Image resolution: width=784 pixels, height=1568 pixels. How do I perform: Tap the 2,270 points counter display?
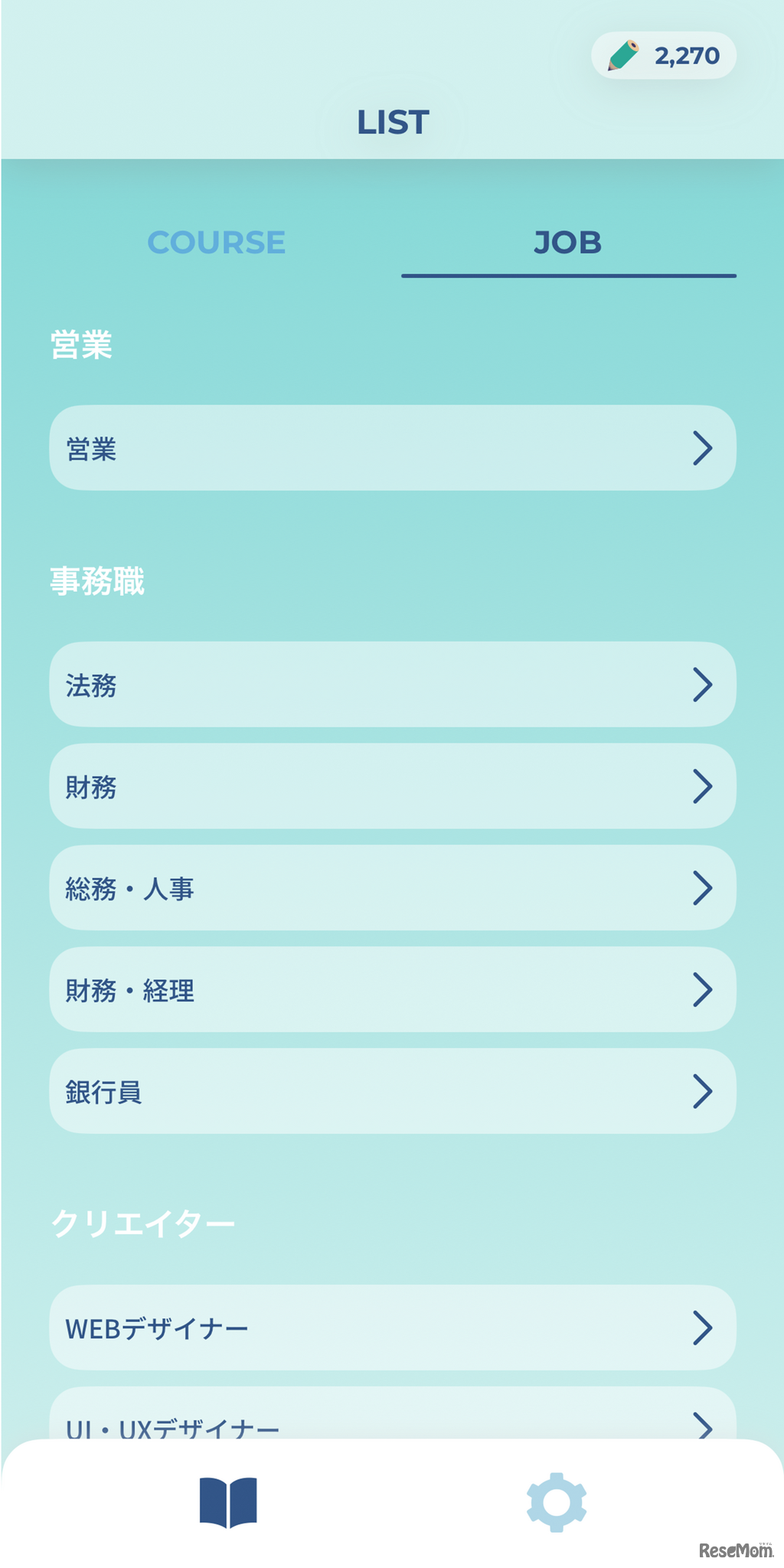click(x=685, y=55)
